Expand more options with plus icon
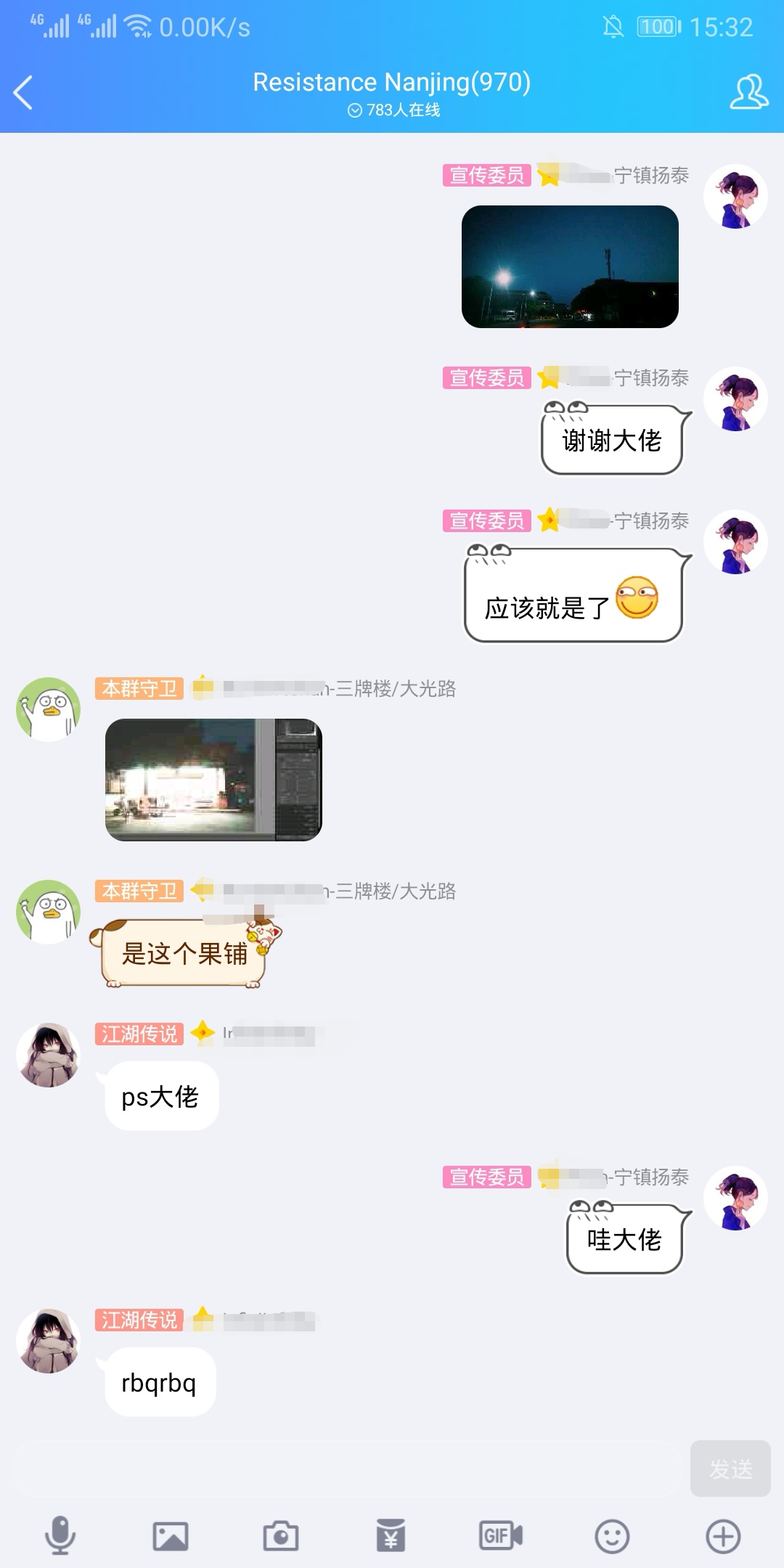The image size is (784, 1568). [723, 1537]
